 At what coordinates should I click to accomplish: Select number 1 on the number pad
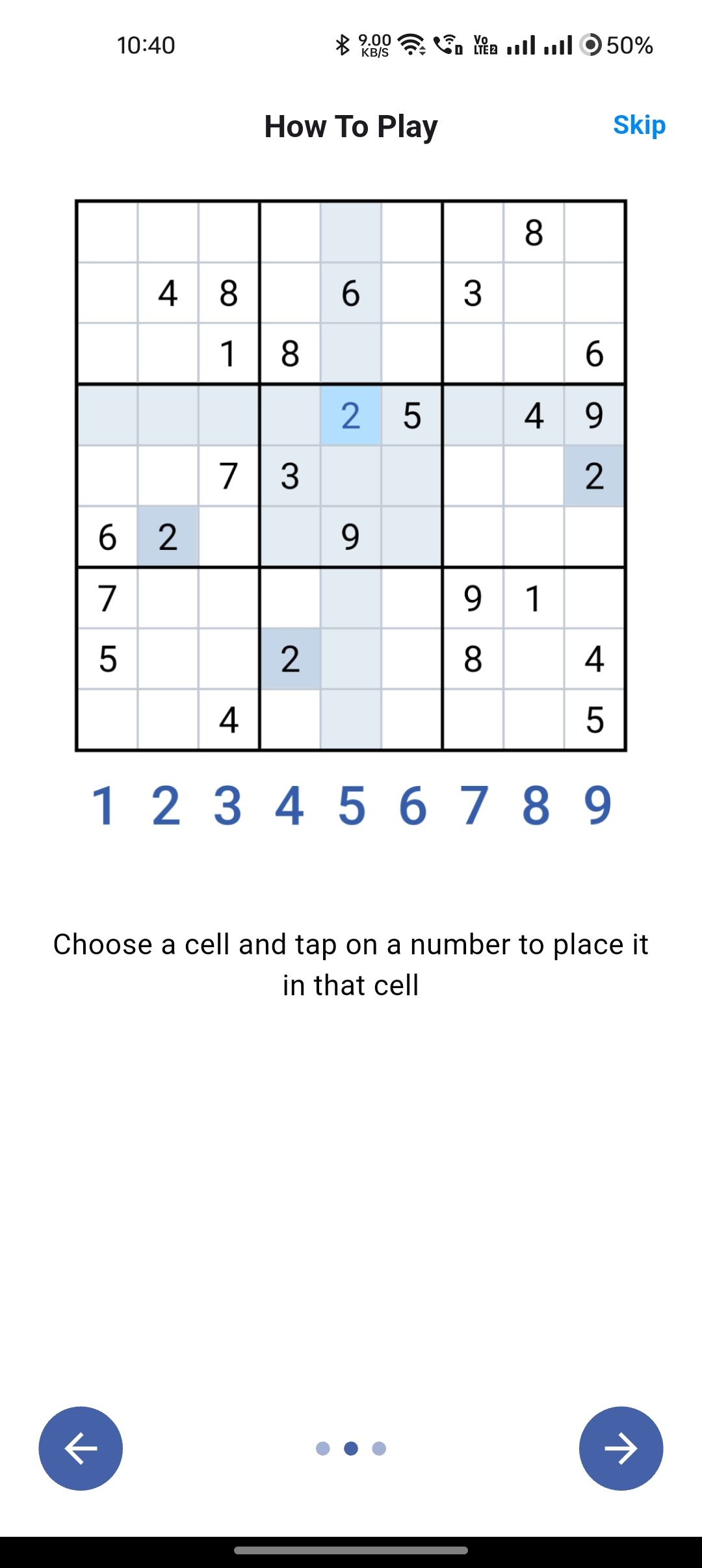pos(104,806)
